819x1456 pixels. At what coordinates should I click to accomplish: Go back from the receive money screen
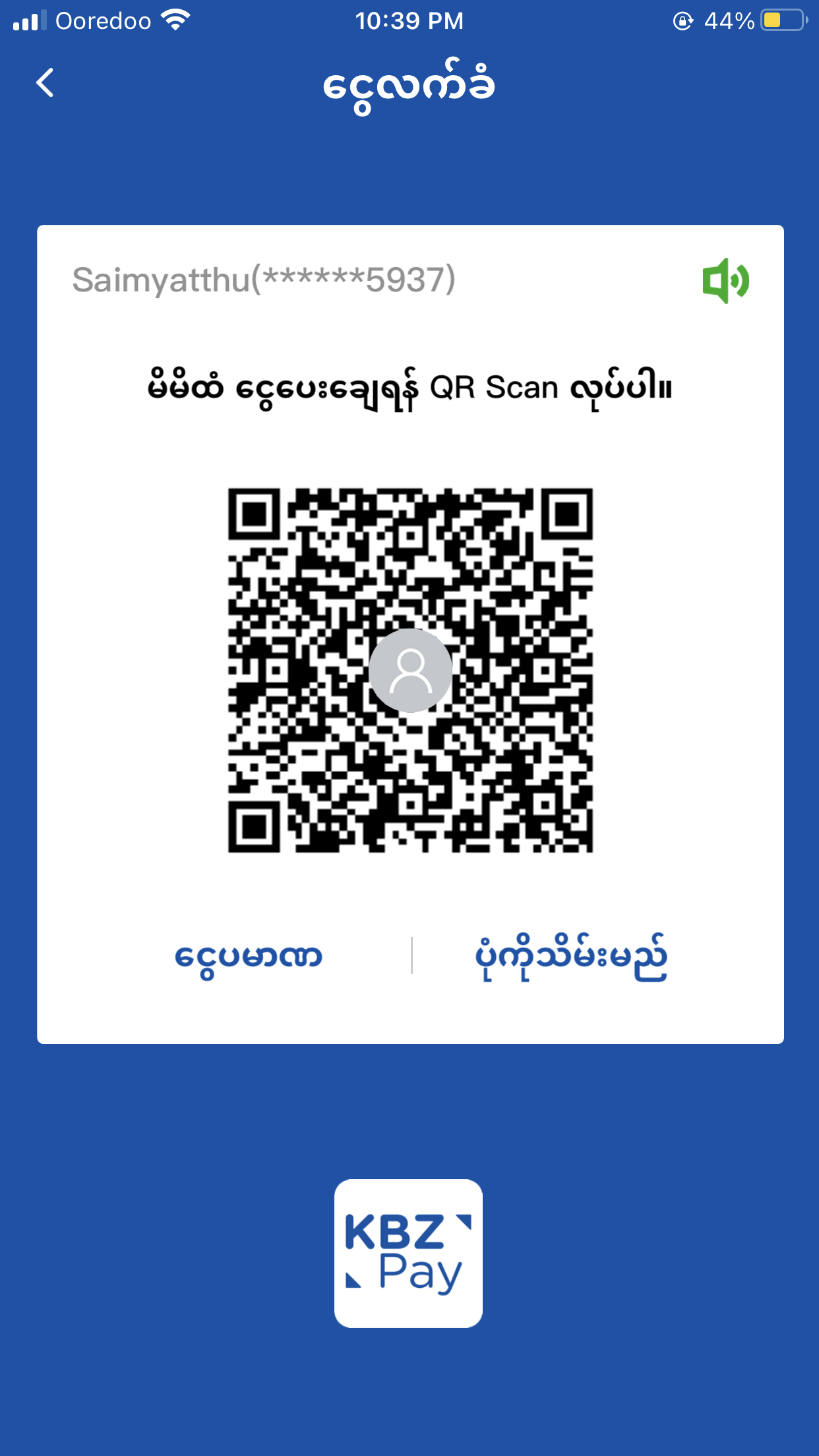coord(45,83)
